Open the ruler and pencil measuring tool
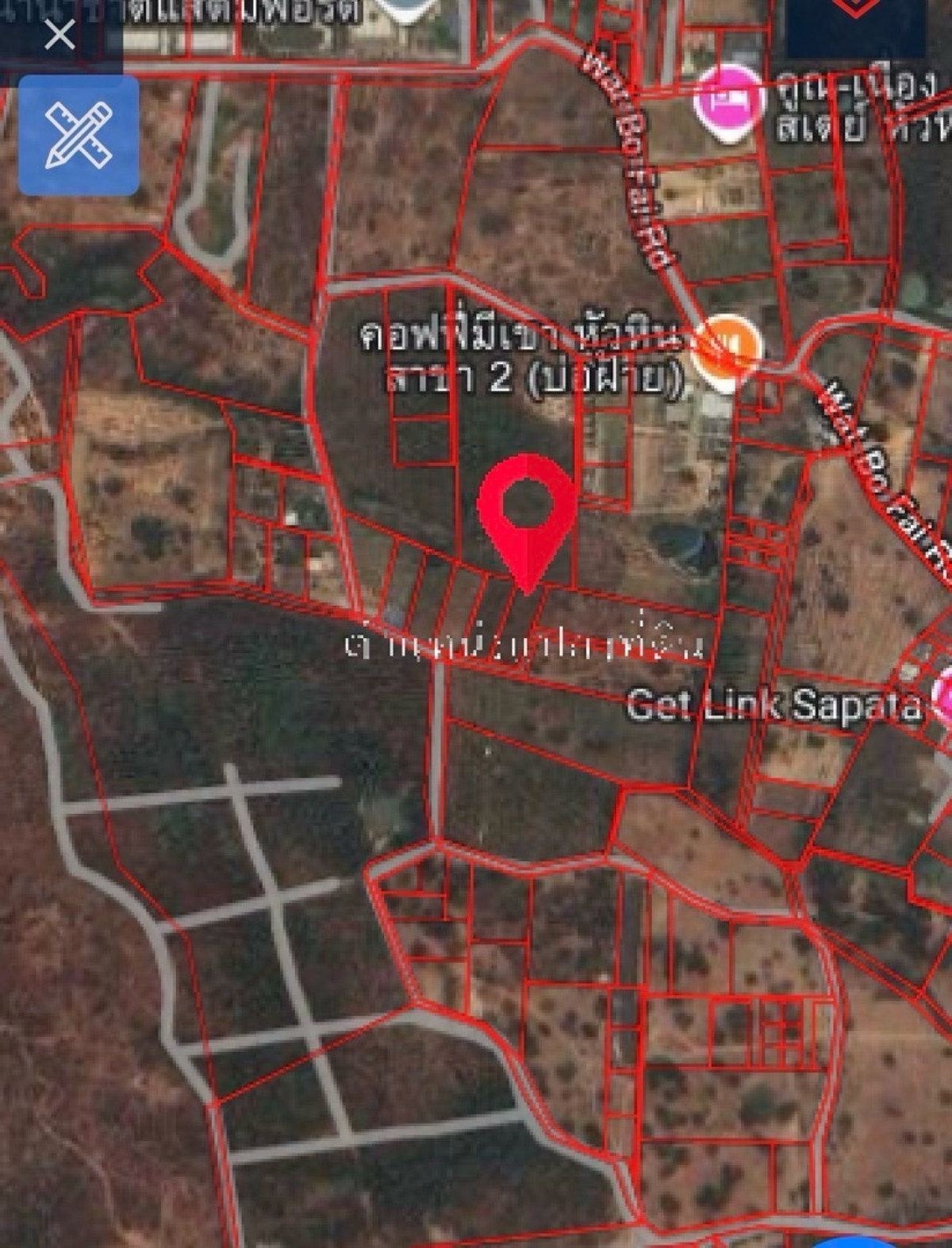 [x=79, y=136]
